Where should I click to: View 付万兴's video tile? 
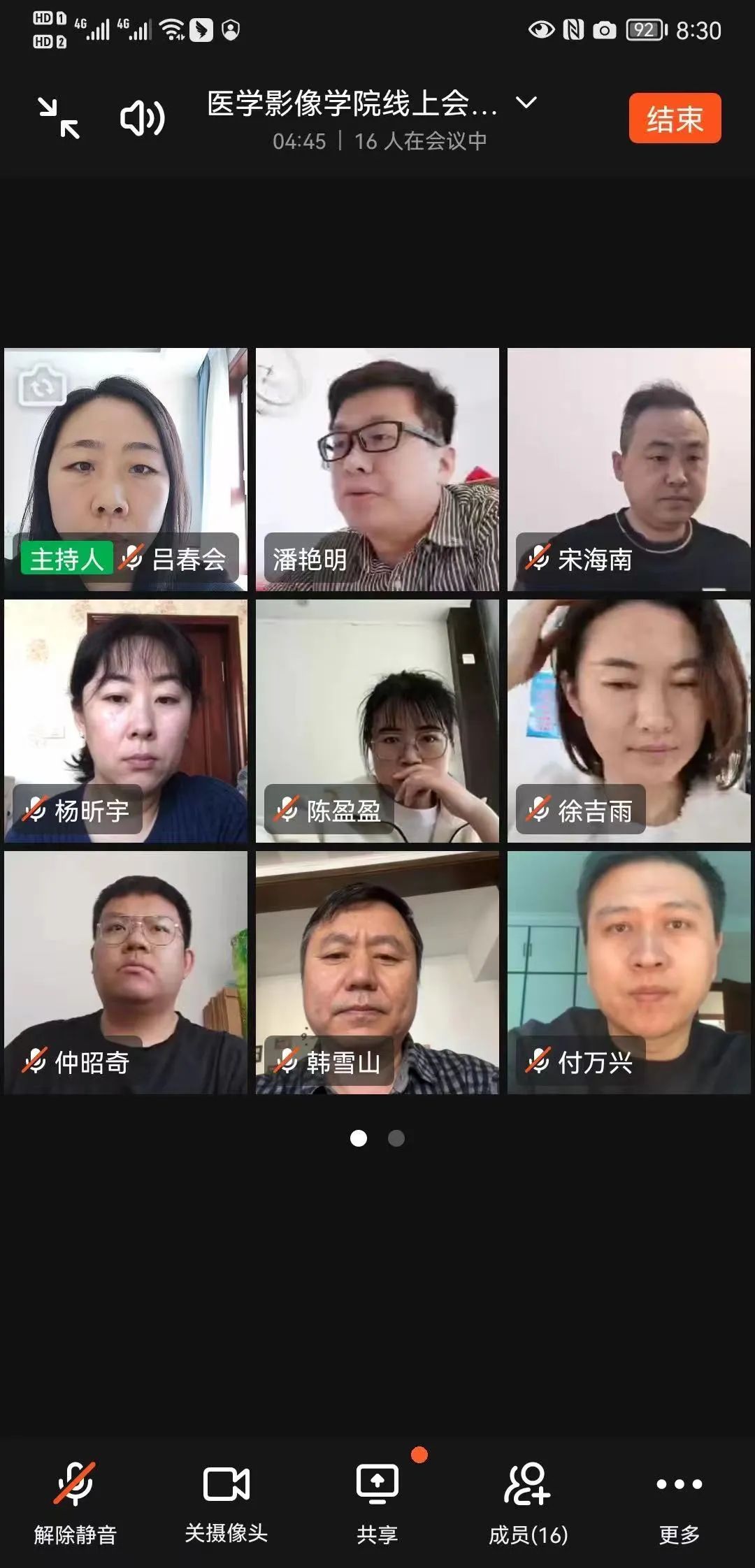coord(629,973)
